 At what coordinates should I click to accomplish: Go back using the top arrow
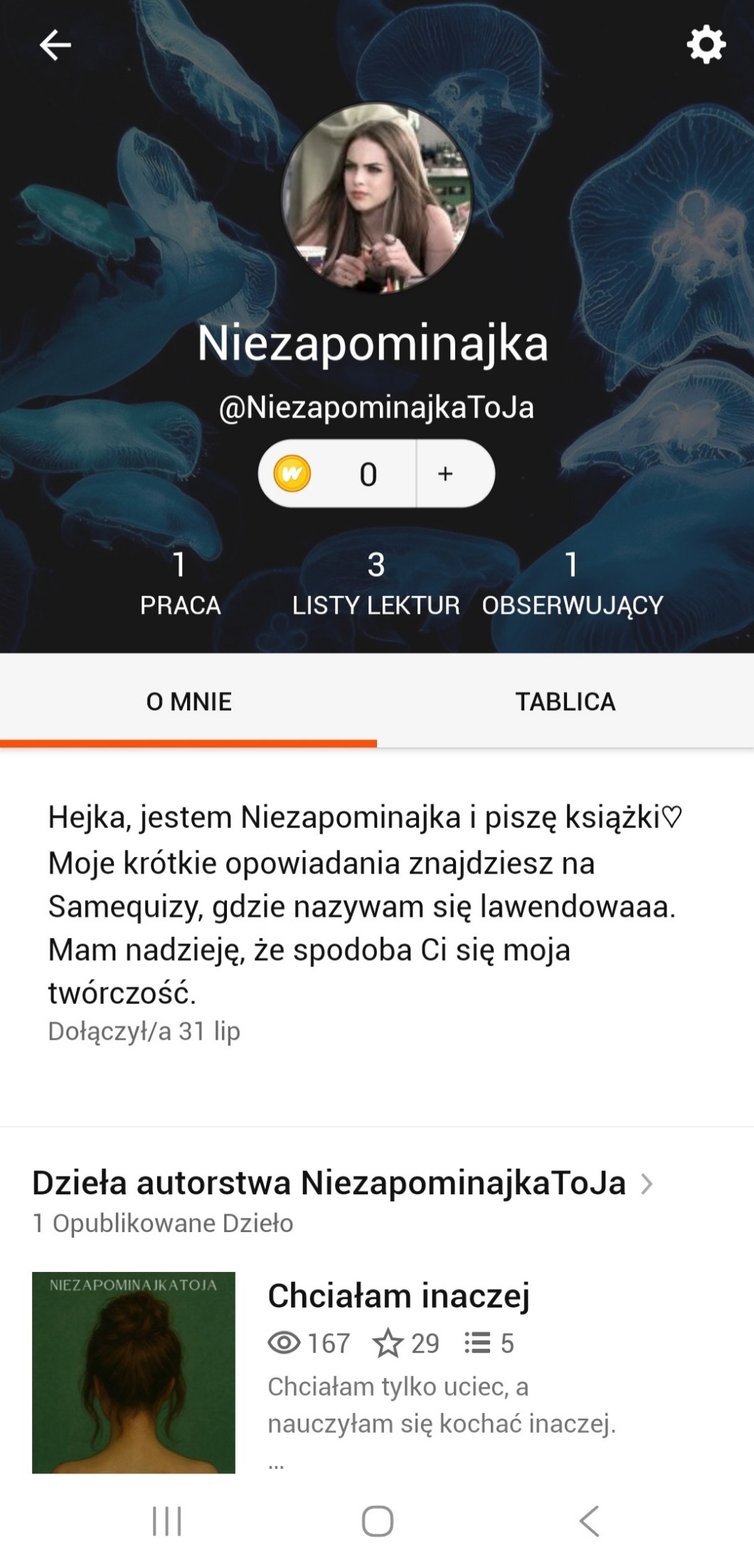pyautogui.click(x=55, y=46)
